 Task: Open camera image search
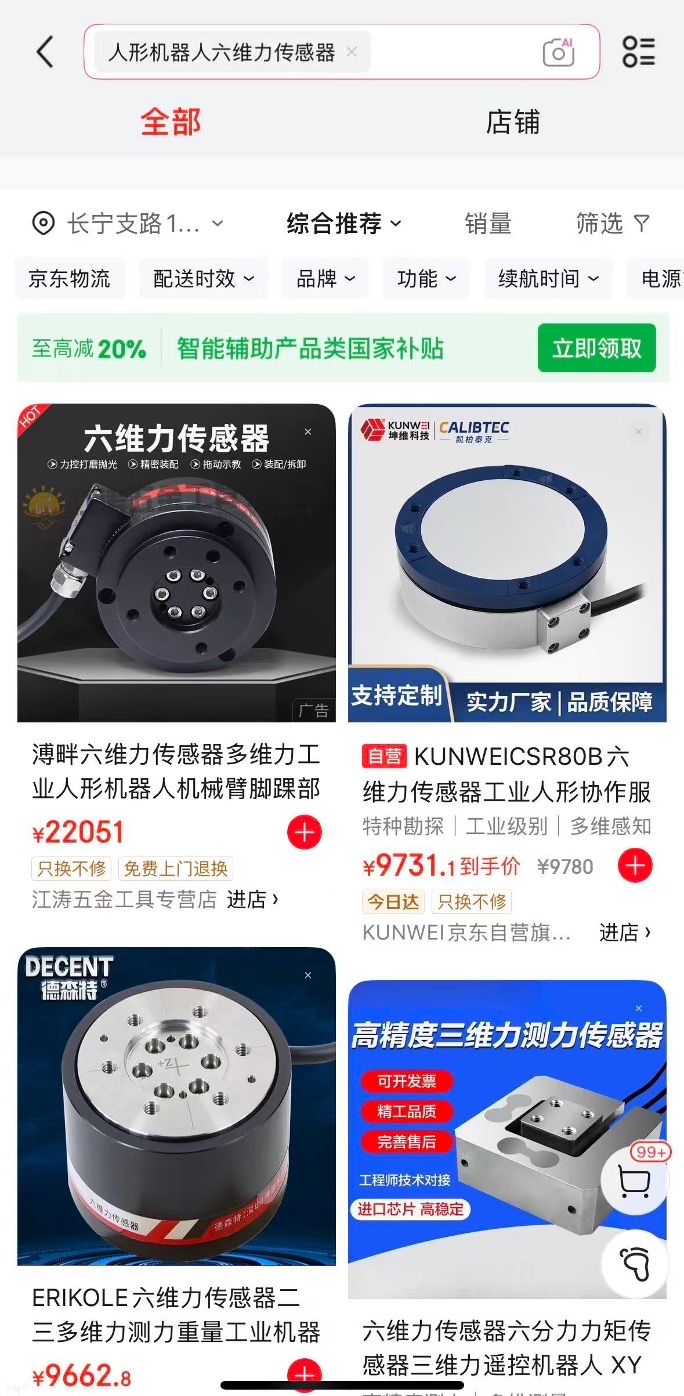click(x=558, y=52)
